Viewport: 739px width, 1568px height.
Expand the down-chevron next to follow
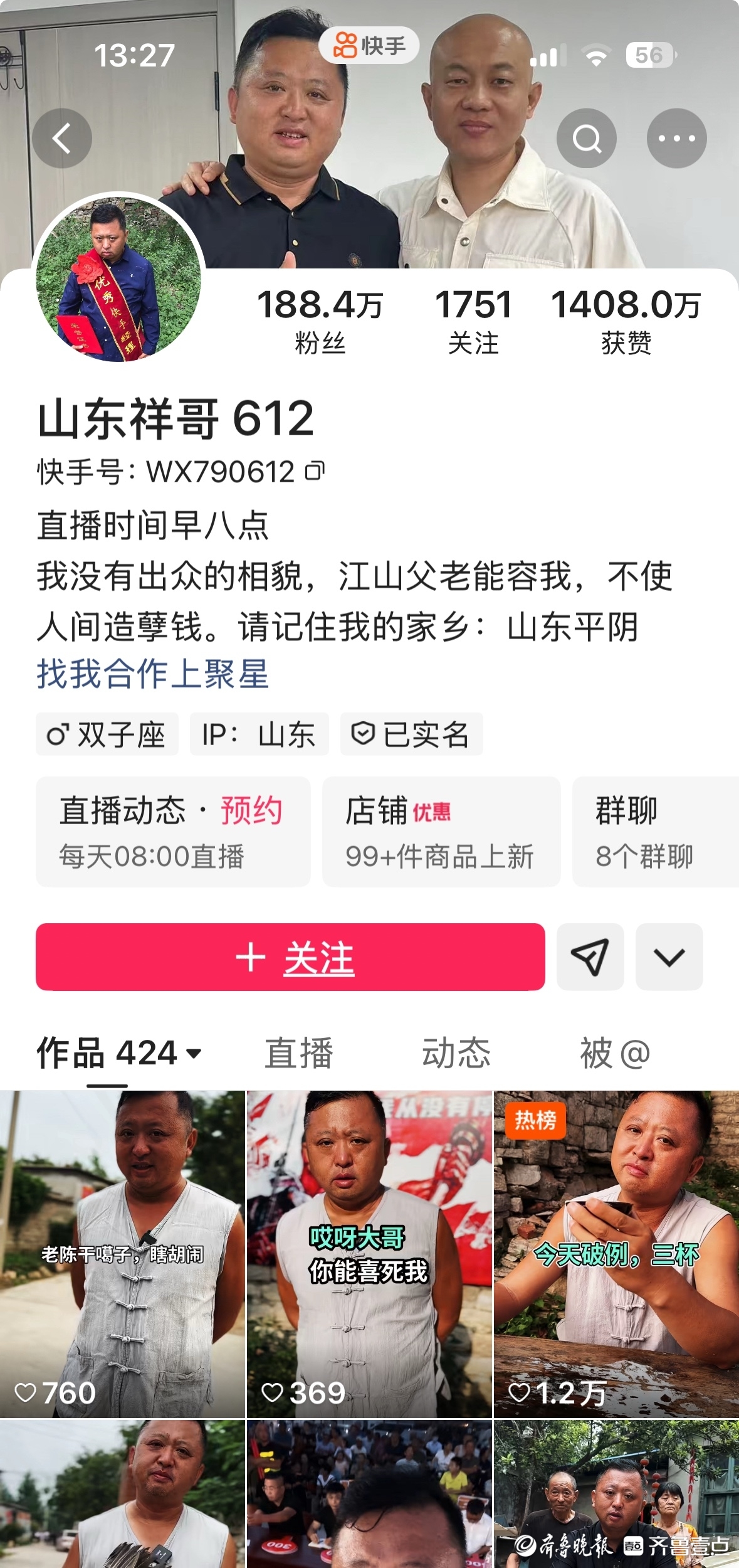coord(669,957)
